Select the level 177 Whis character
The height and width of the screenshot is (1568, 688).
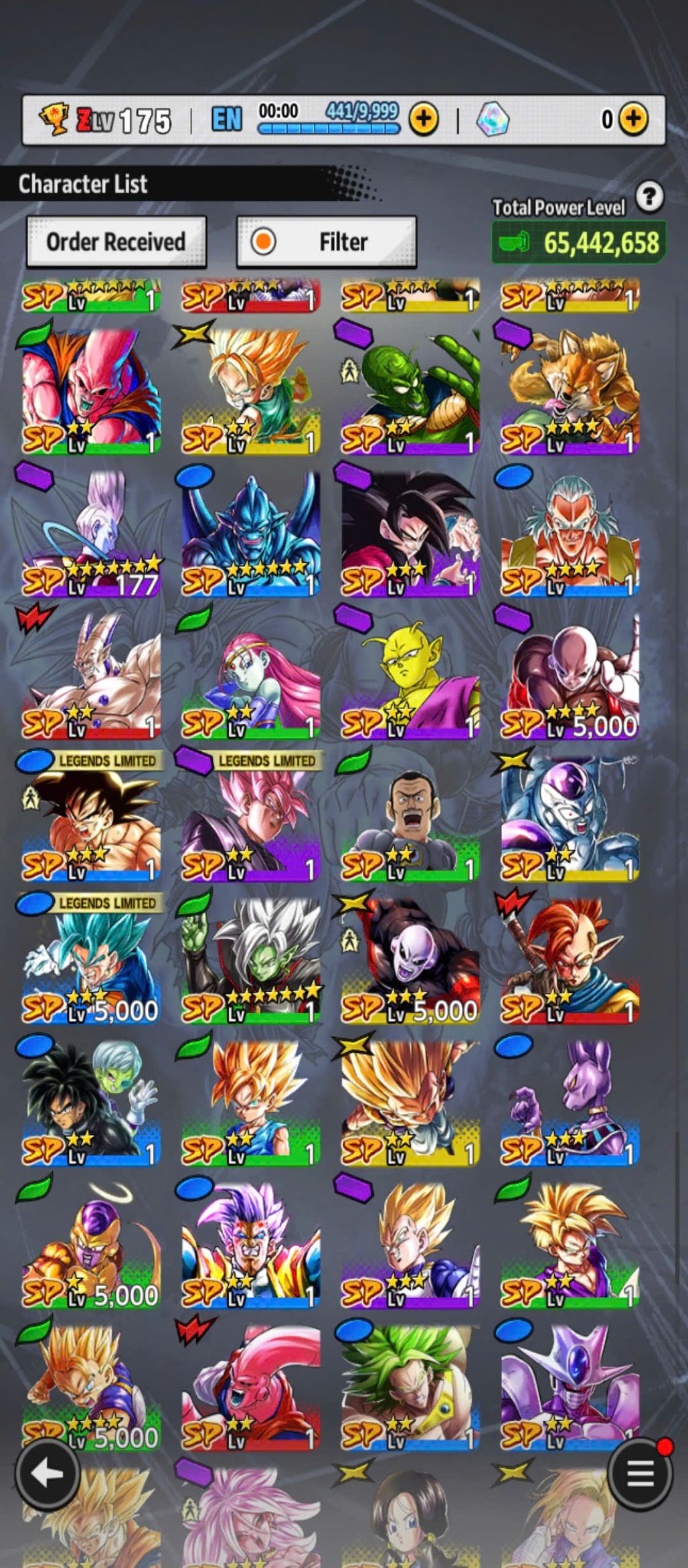tap(92, 534)
